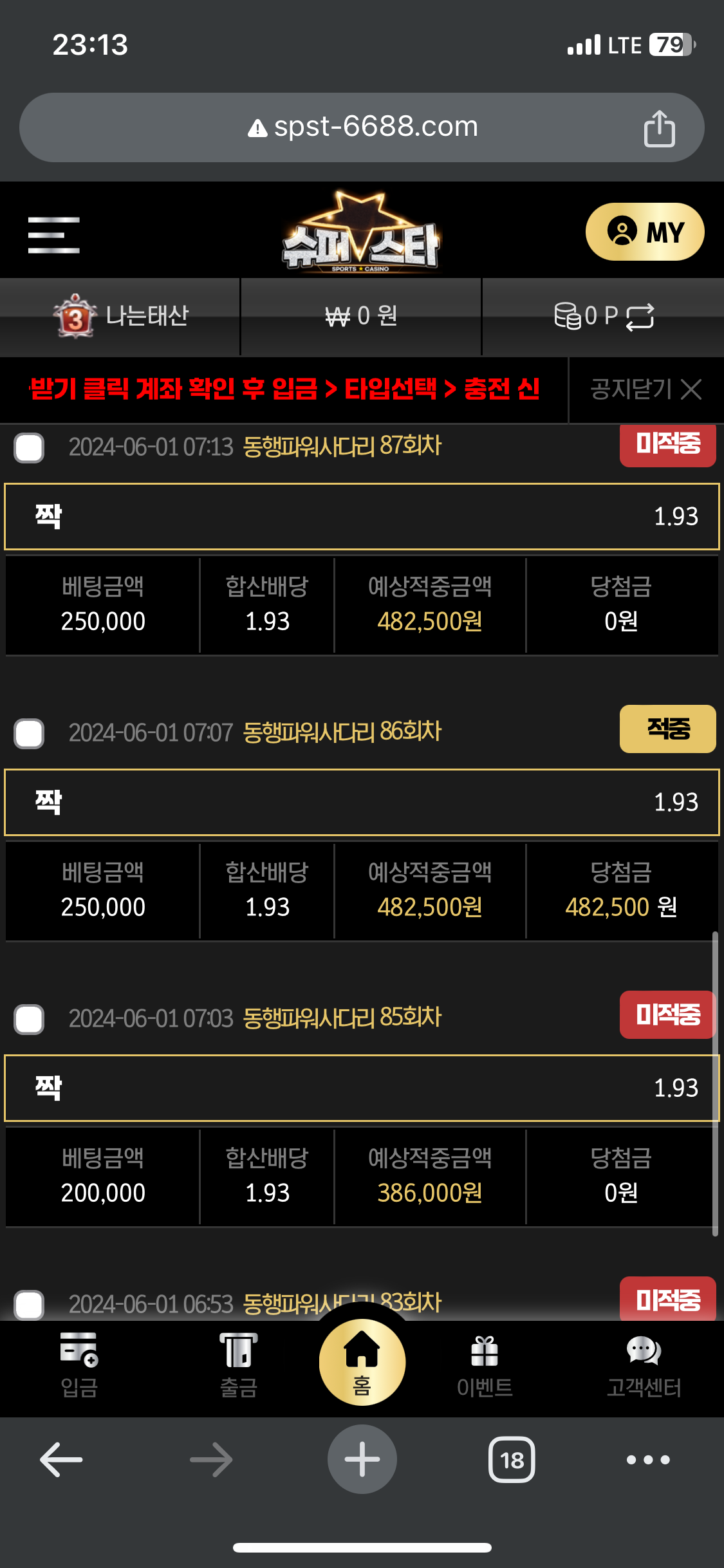724x1568 pixels.
Task: Tap the points exchange arrows icon
Action: pos(640,317)
